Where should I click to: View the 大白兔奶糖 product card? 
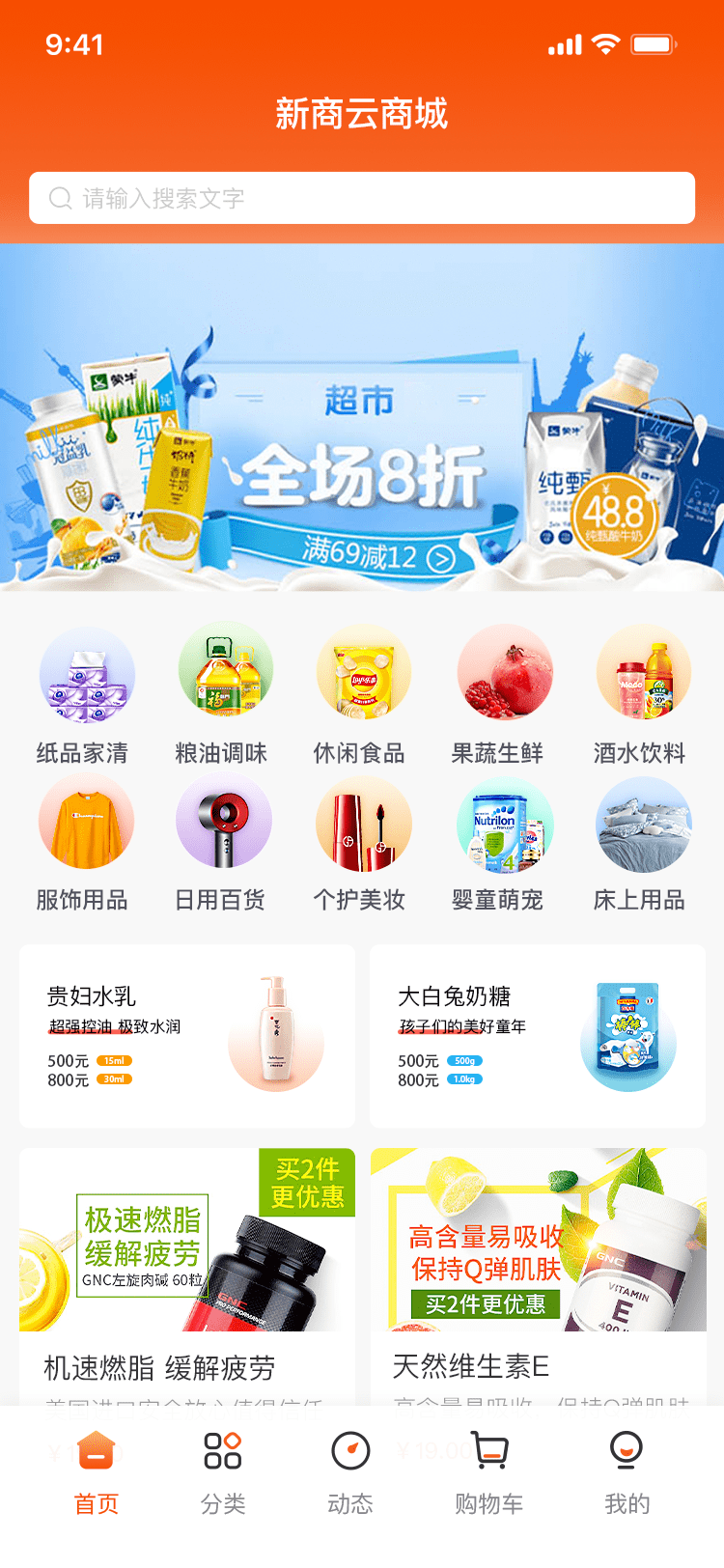click(538, 1036)
